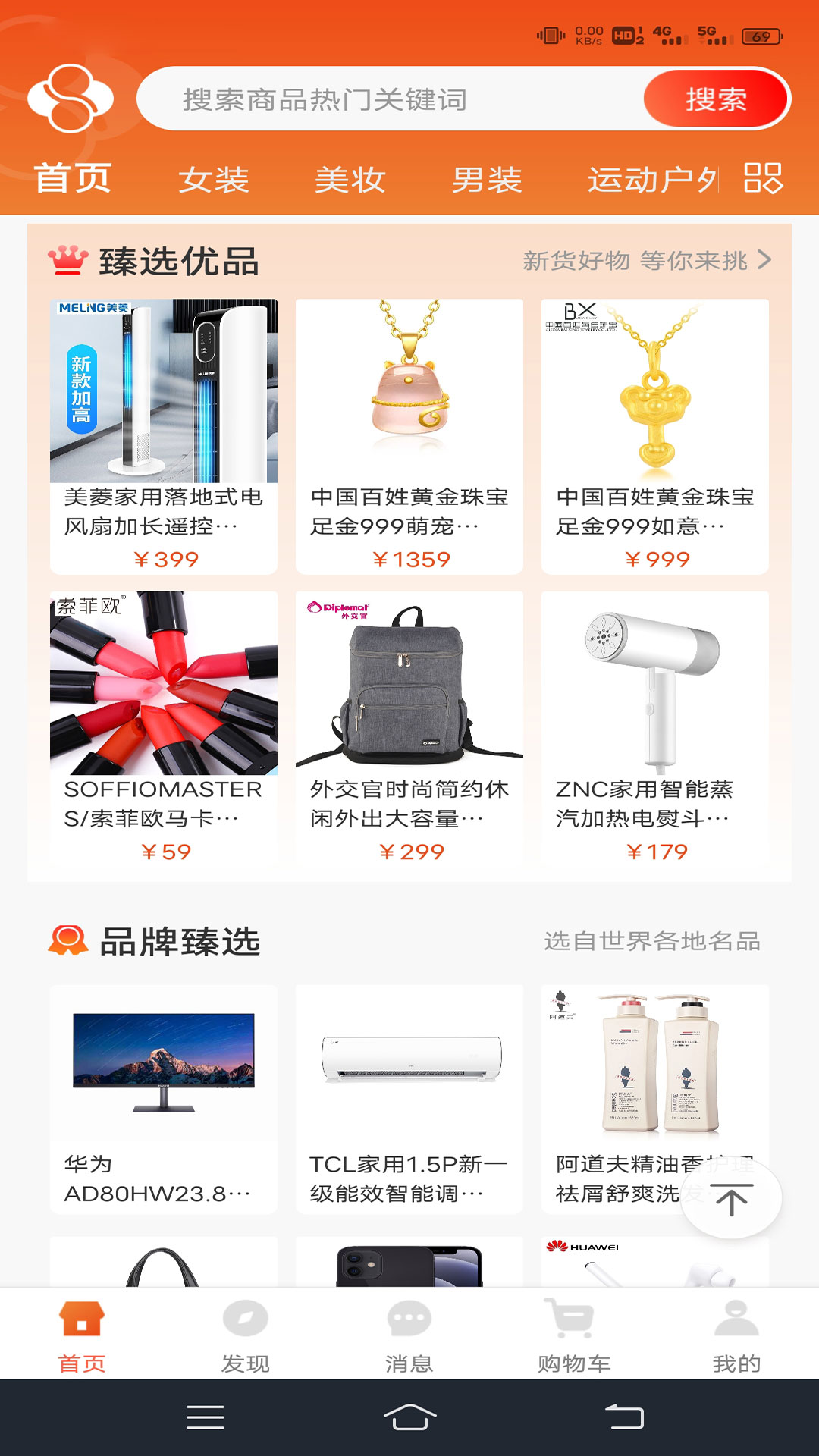Screen dimensions: 819x1456
Task: Switch to the 女装 tab
Action: 215,180
